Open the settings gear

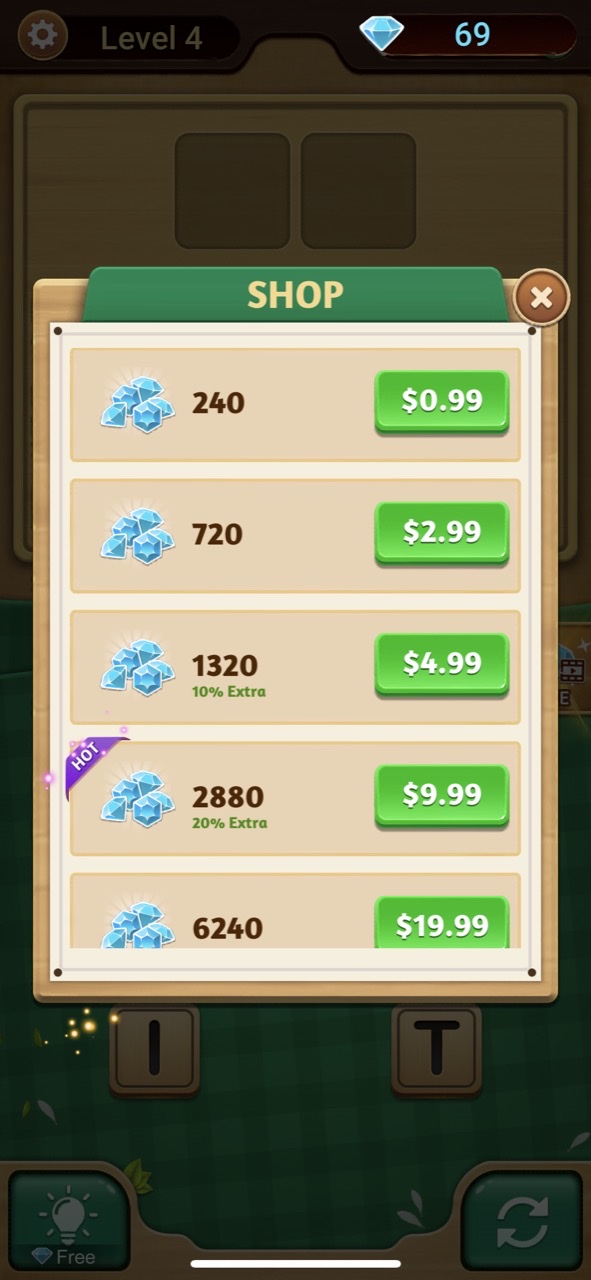[x=42, y=37]
